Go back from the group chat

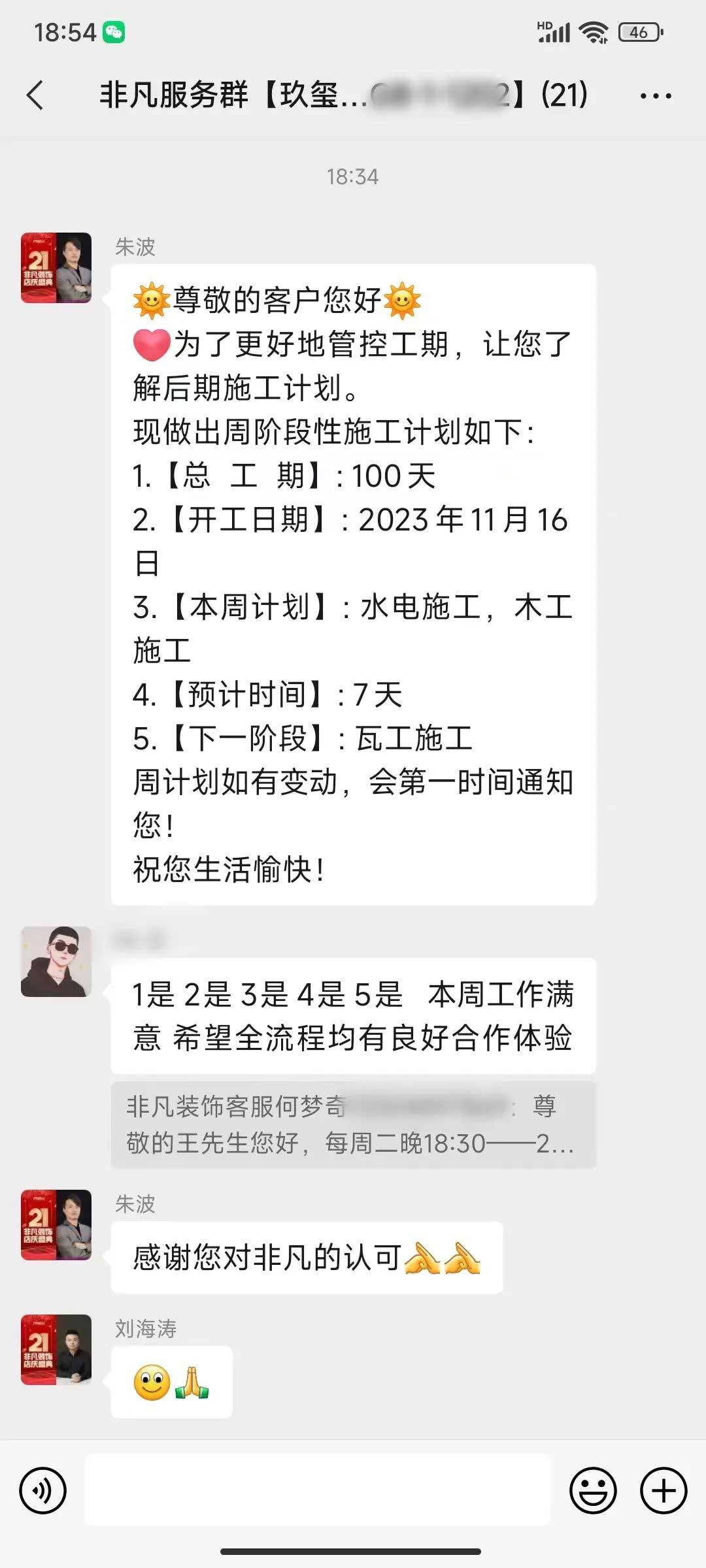(x=36, y=95)
